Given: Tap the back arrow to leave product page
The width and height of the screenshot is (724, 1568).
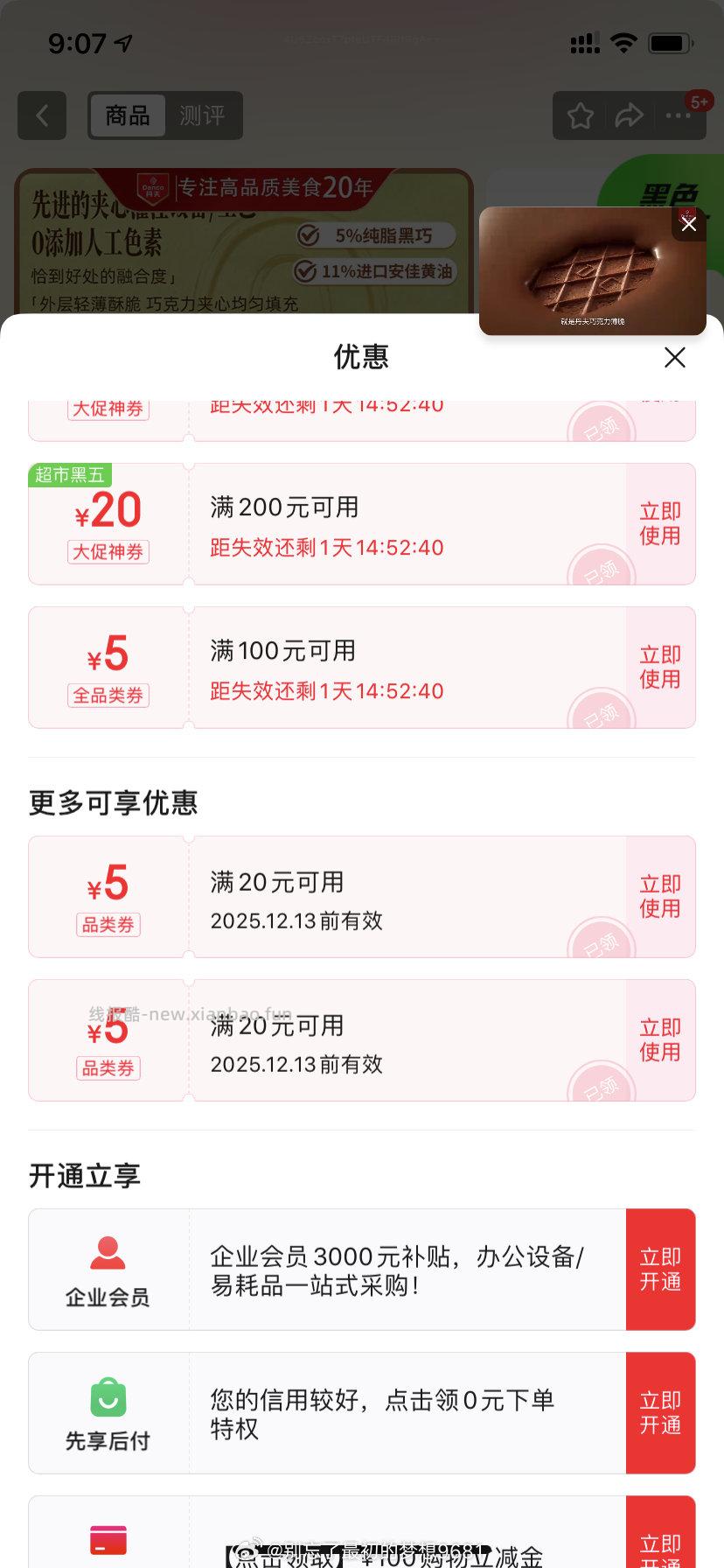Looking at the screenshot, I should (x=41, y=115).
